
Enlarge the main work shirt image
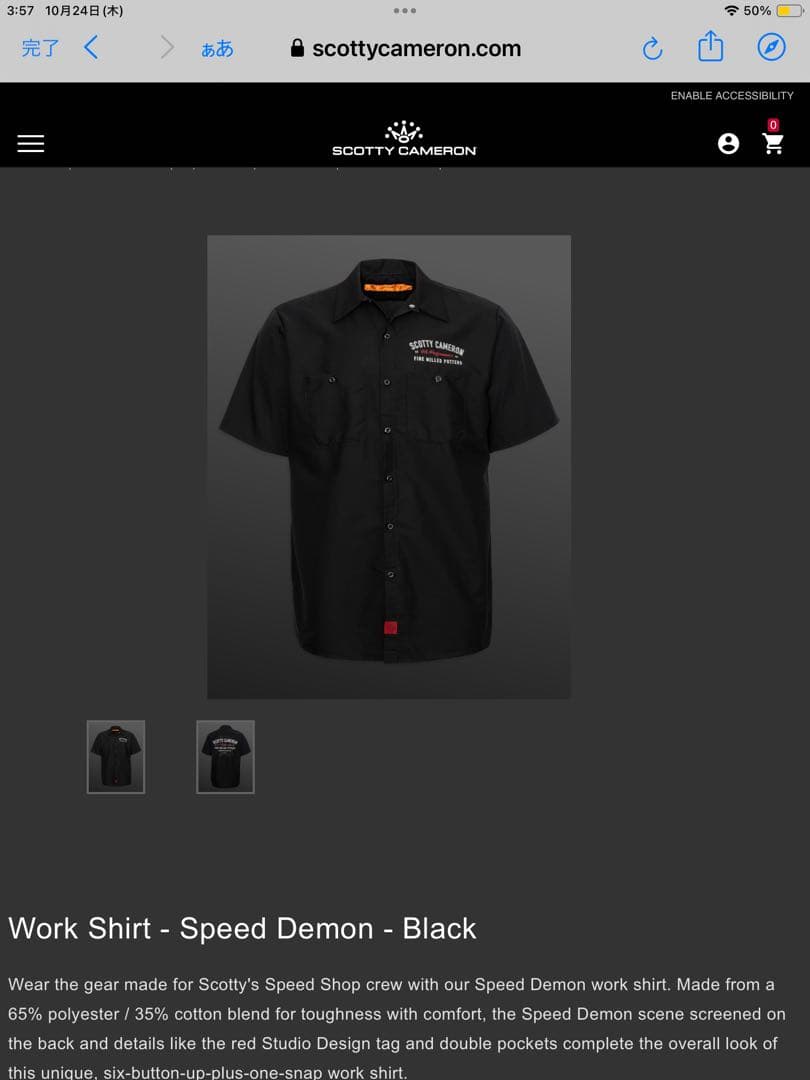pyautogui.click(x=389, y=466)
